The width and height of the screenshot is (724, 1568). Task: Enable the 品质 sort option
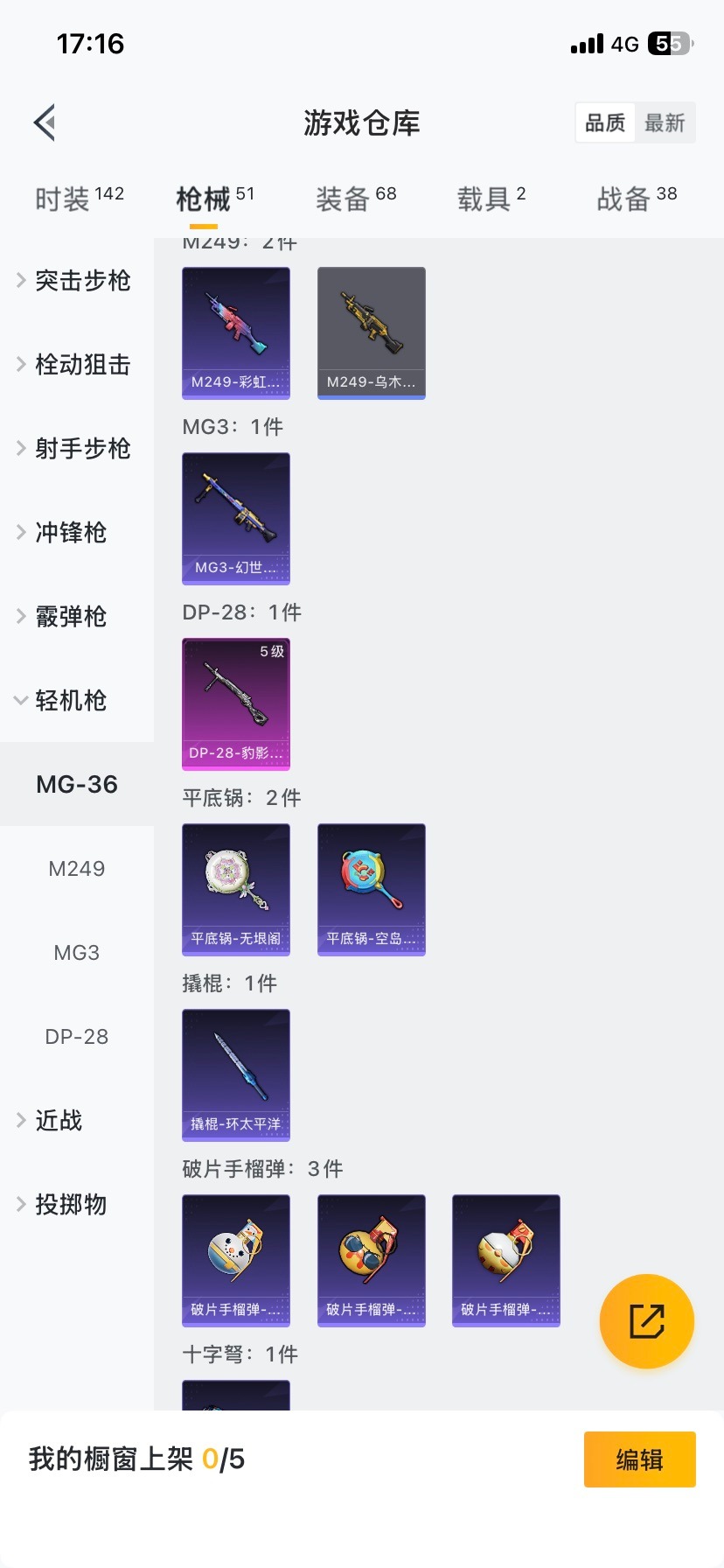[x=604, y=122]
